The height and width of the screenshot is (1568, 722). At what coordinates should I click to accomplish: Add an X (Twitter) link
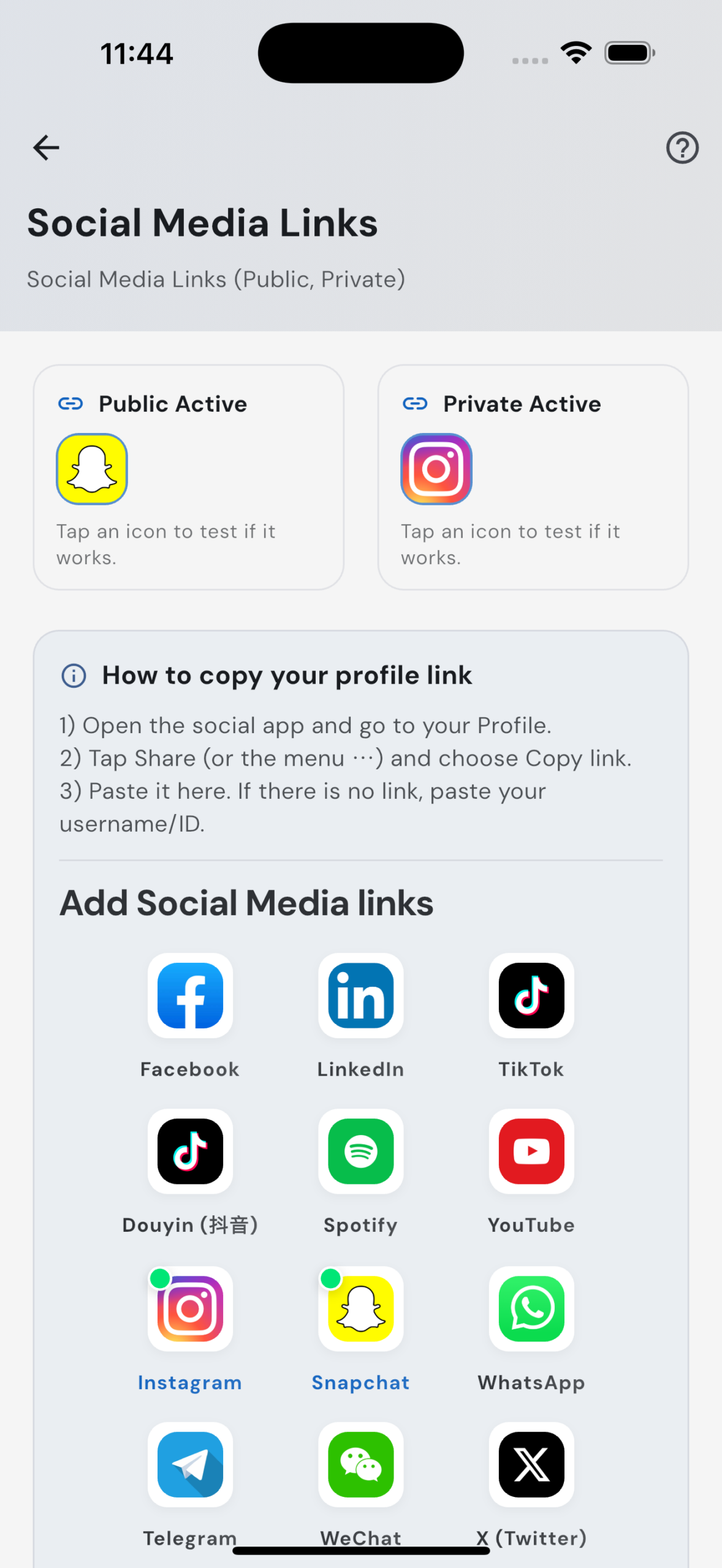(x=531, y=1464)
